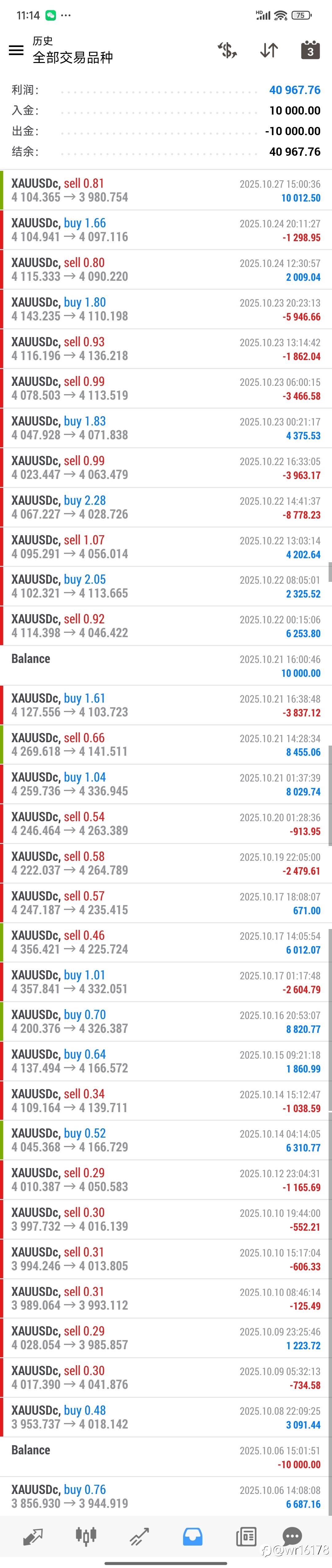Open the sell 0.66 trade with 8 455.06 profit
332x1568 pixels.
[166, 744]
